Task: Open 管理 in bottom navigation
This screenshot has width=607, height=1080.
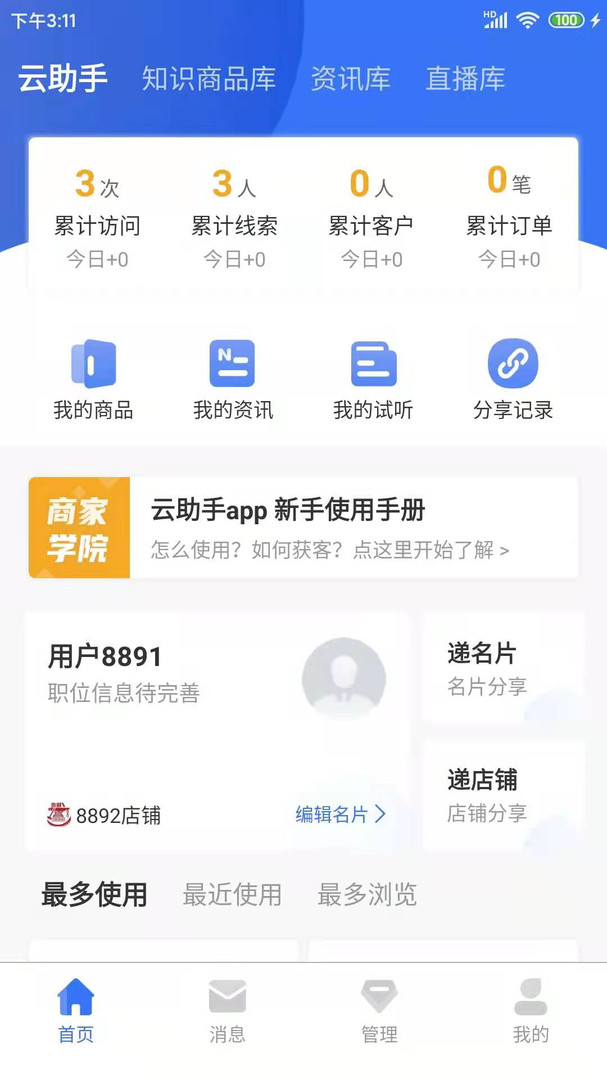Action: click(379, 1011)
